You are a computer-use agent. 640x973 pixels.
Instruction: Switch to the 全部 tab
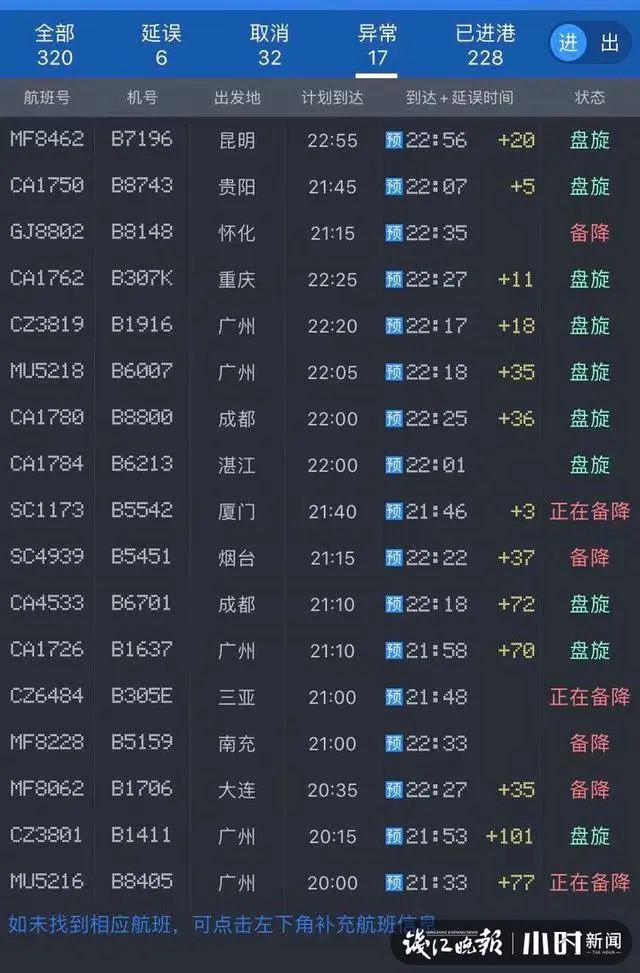tap(54, 45)
